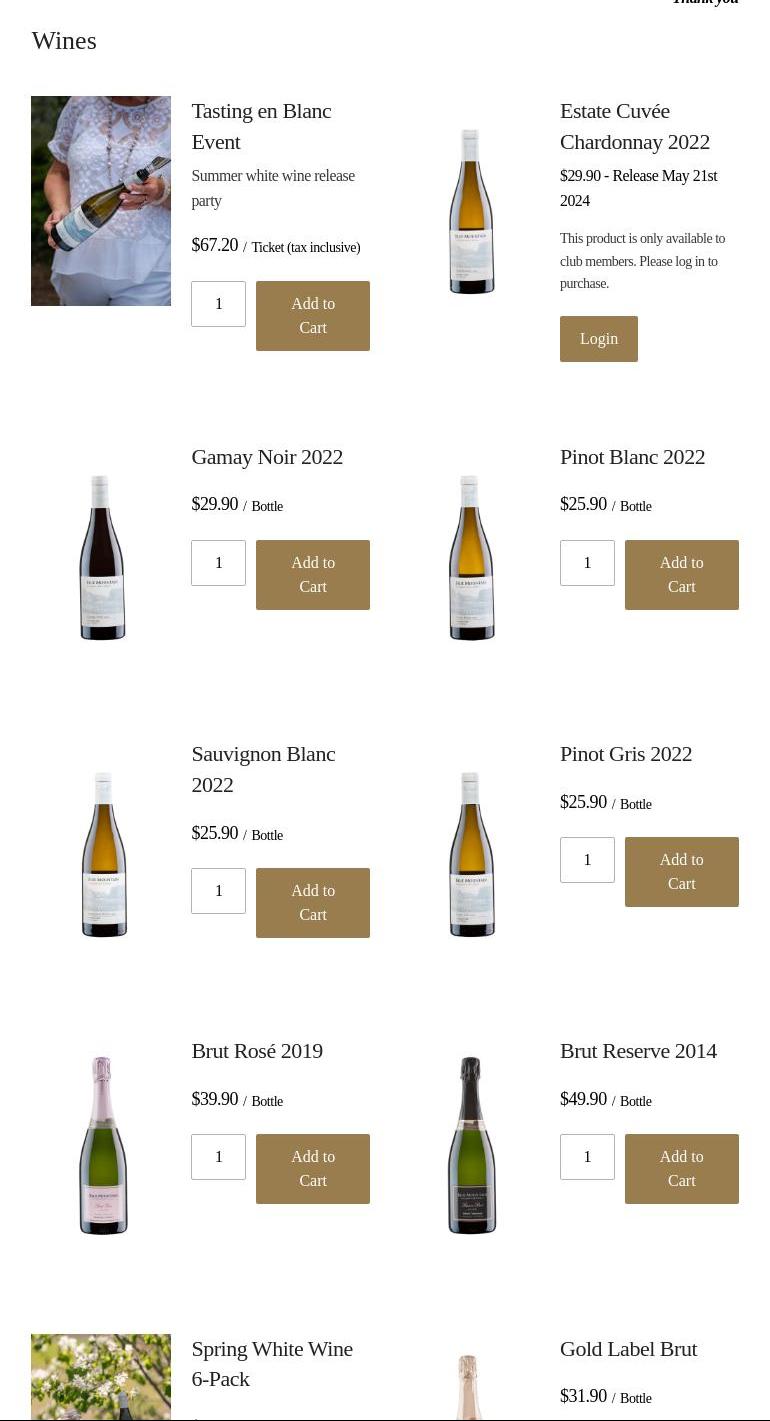Image resolution: width=770 pixels, height=1421 pixels.
Task: Add Brut Reserve 2014 to cart
Action: click(681, 1168)
